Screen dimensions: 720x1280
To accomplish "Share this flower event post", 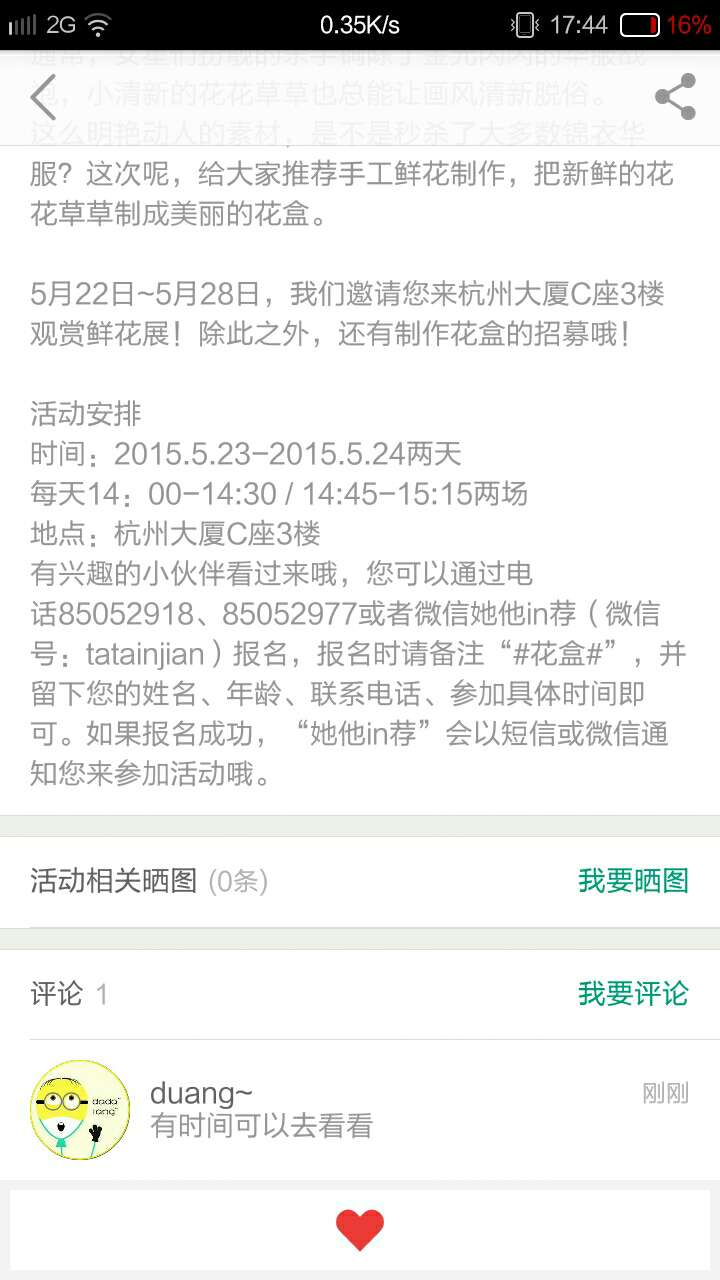I will (675, 97).
